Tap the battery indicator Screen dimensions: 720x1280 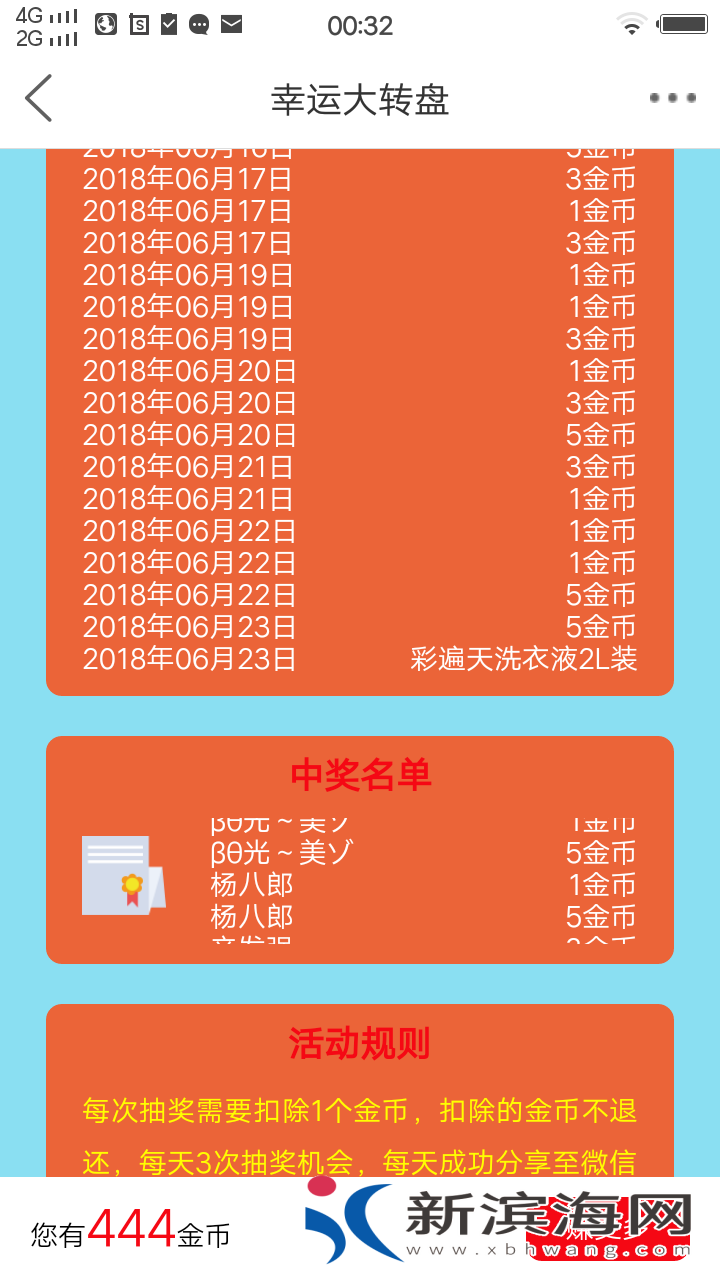click(x=686, y=22)
